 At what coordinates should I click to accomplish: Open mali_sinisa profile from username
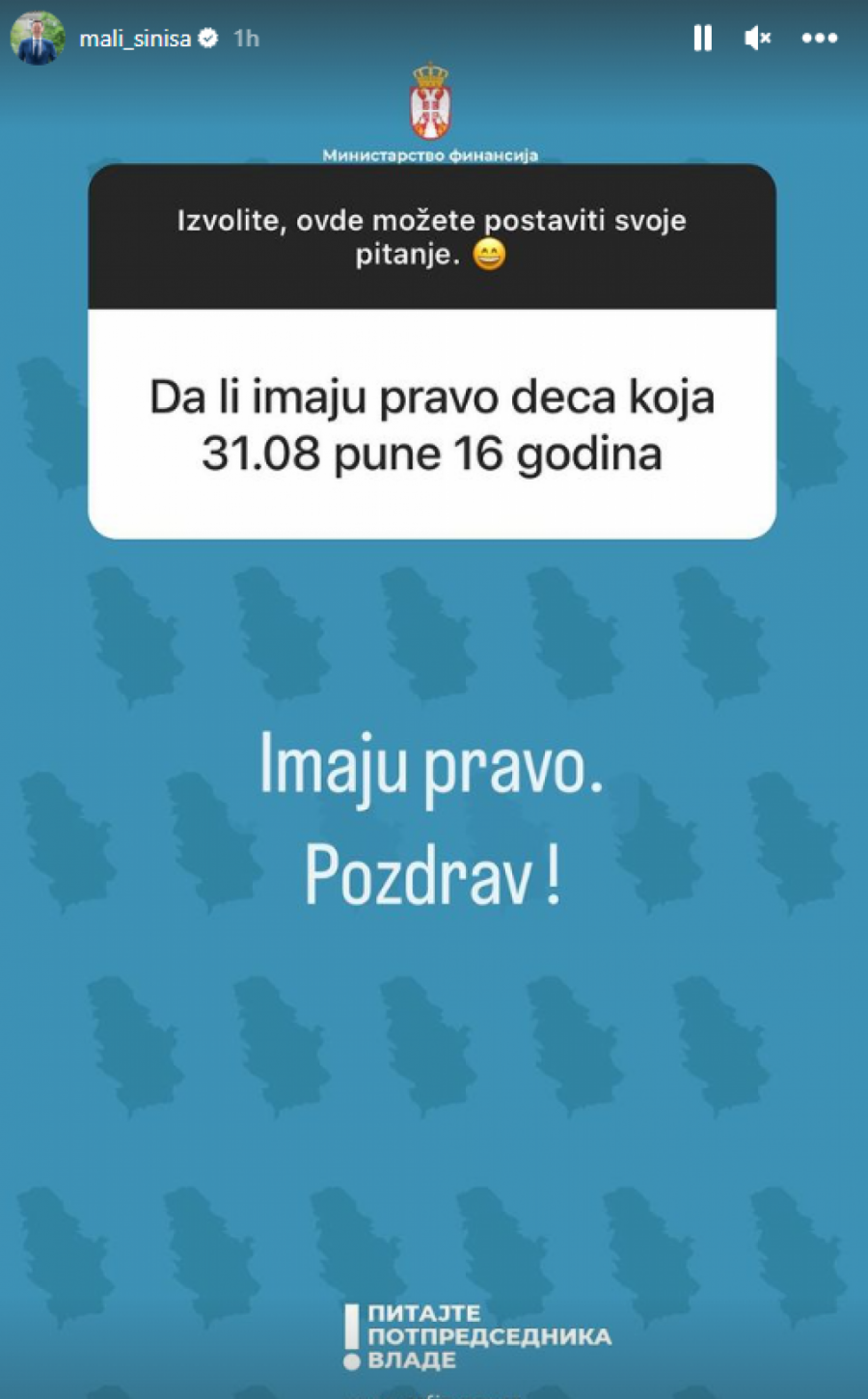pyautogui.click(x=134, y=39)
